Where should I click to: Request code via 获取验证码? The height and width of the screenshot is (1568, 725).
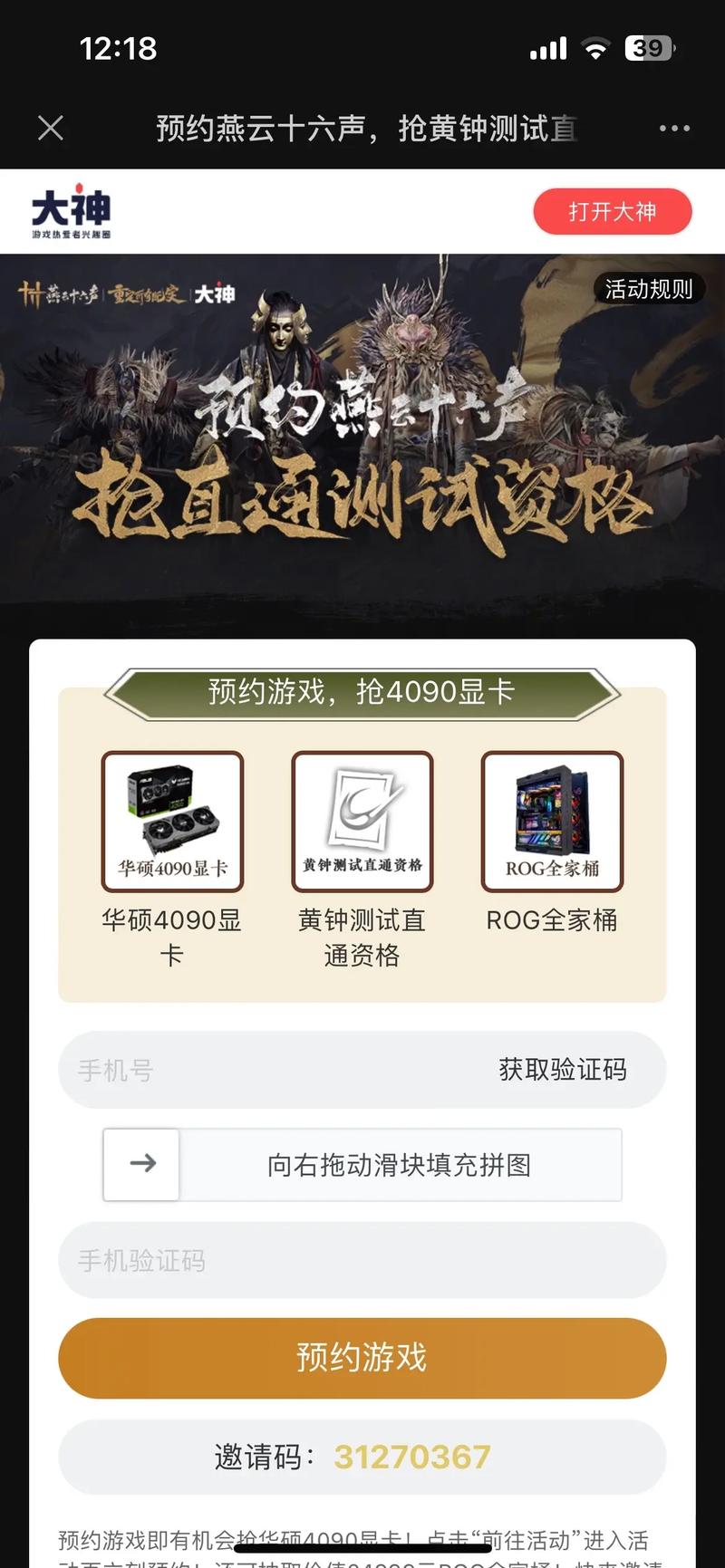(562, 1070)
